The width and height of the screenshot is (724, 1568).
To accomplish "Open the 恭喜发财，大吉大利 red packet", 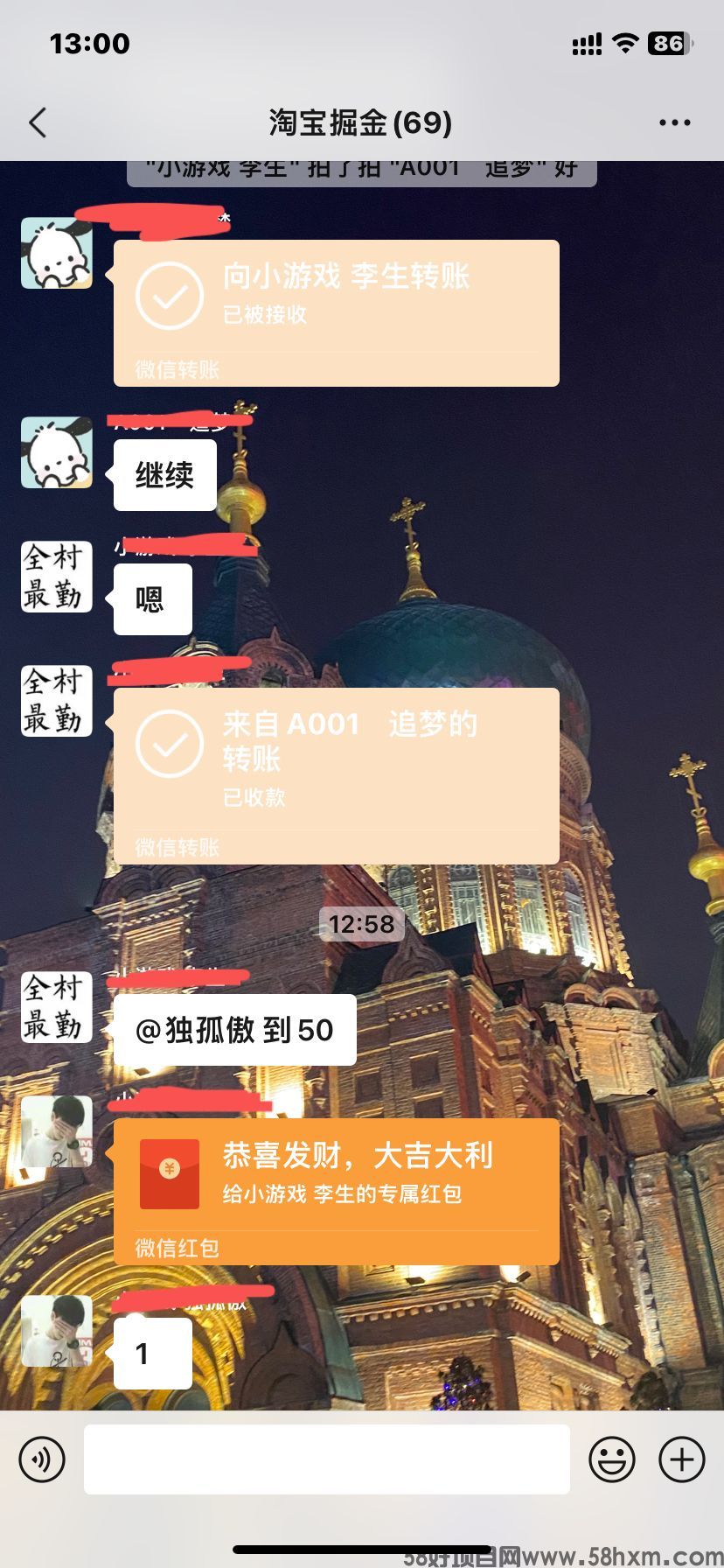I will pyautogui.click(x=336, y=1190).
